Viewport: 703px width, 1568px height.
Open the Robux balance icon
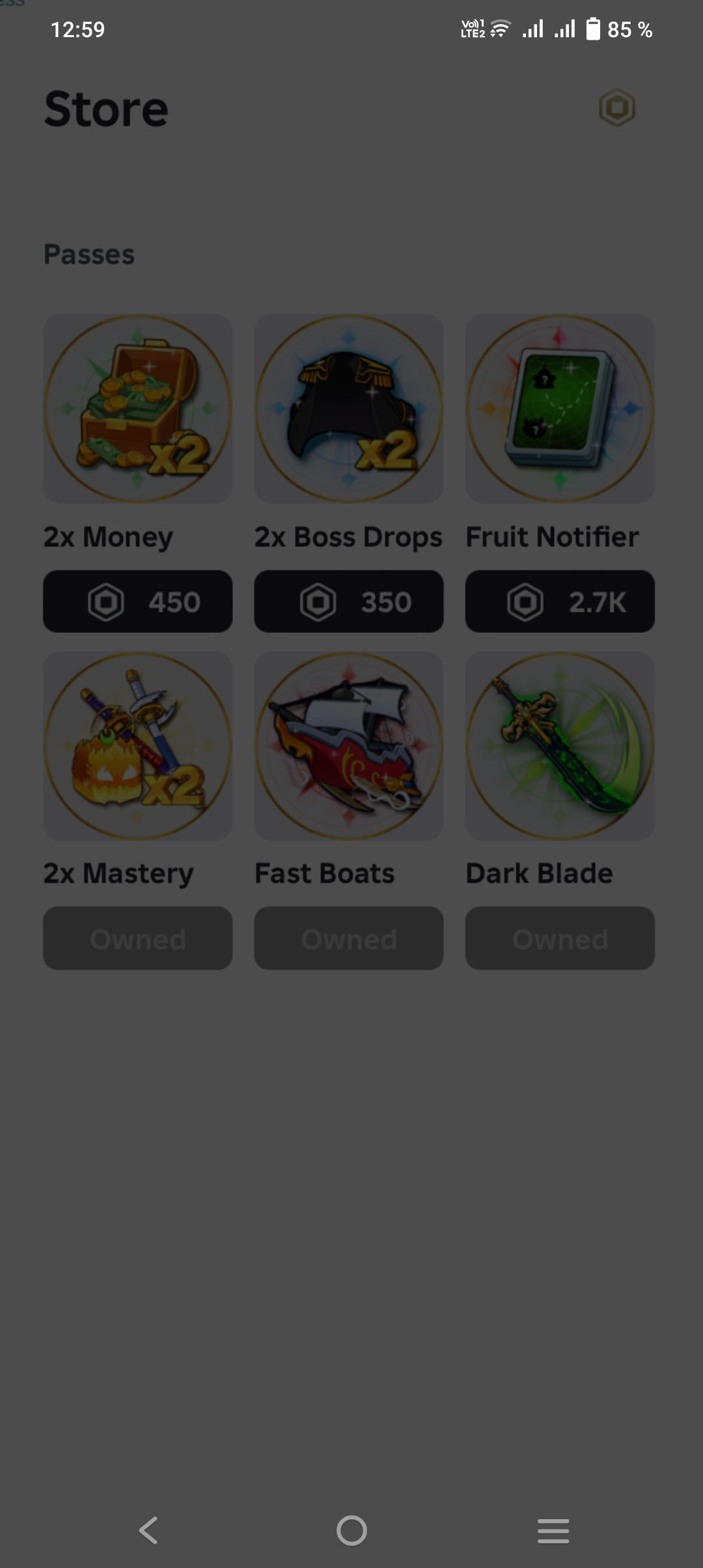[x=616, y=107]
